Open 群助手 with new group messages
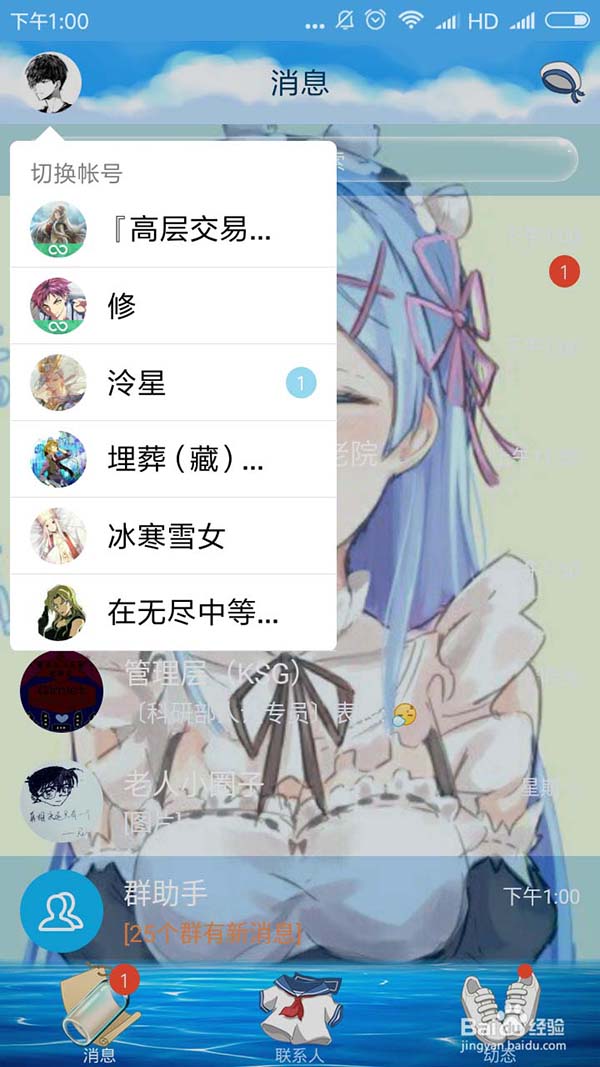The width and height of the screenshot is (600, 1067). 300,912
